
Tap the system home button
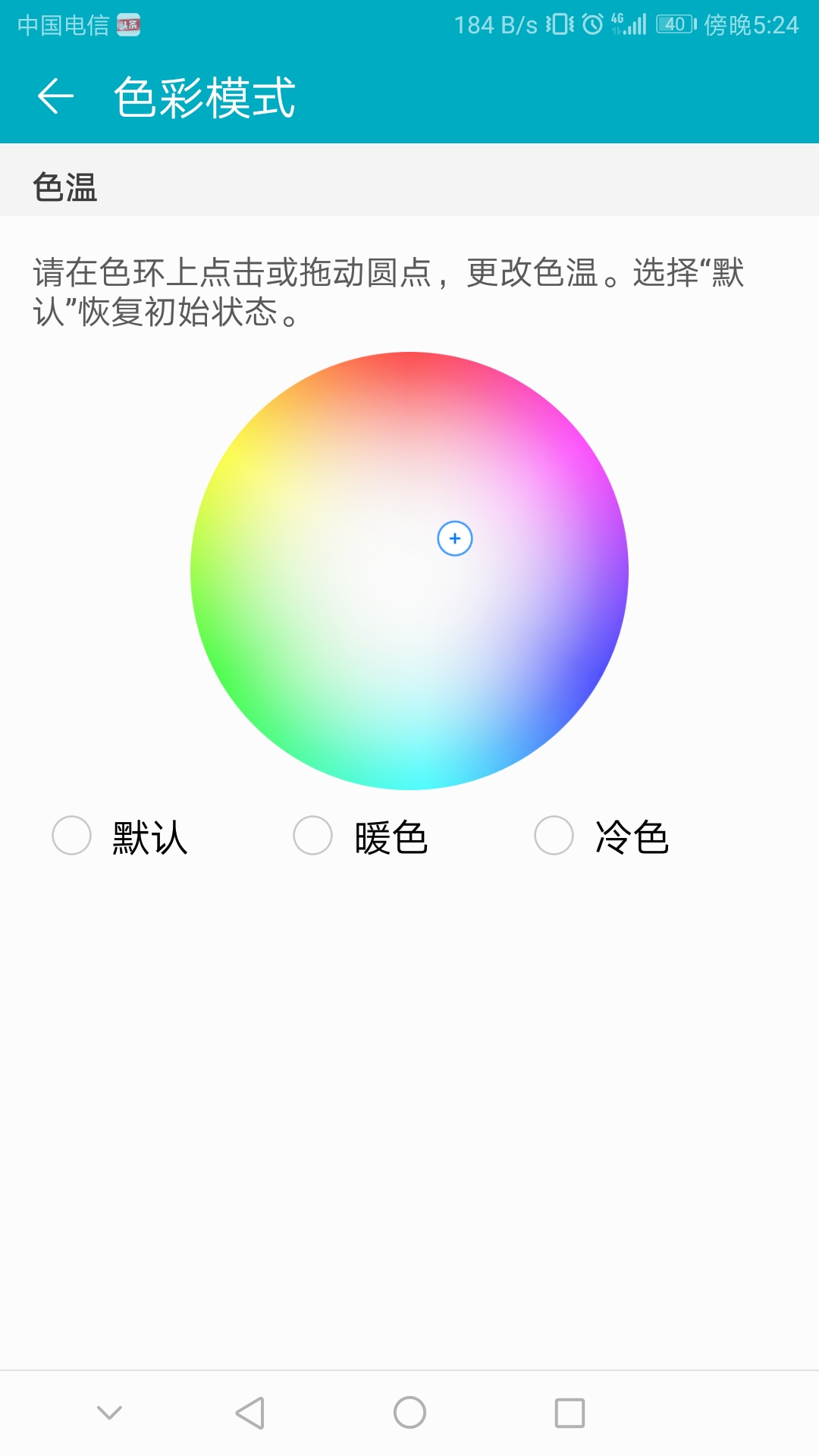(x=409, y=1412)
